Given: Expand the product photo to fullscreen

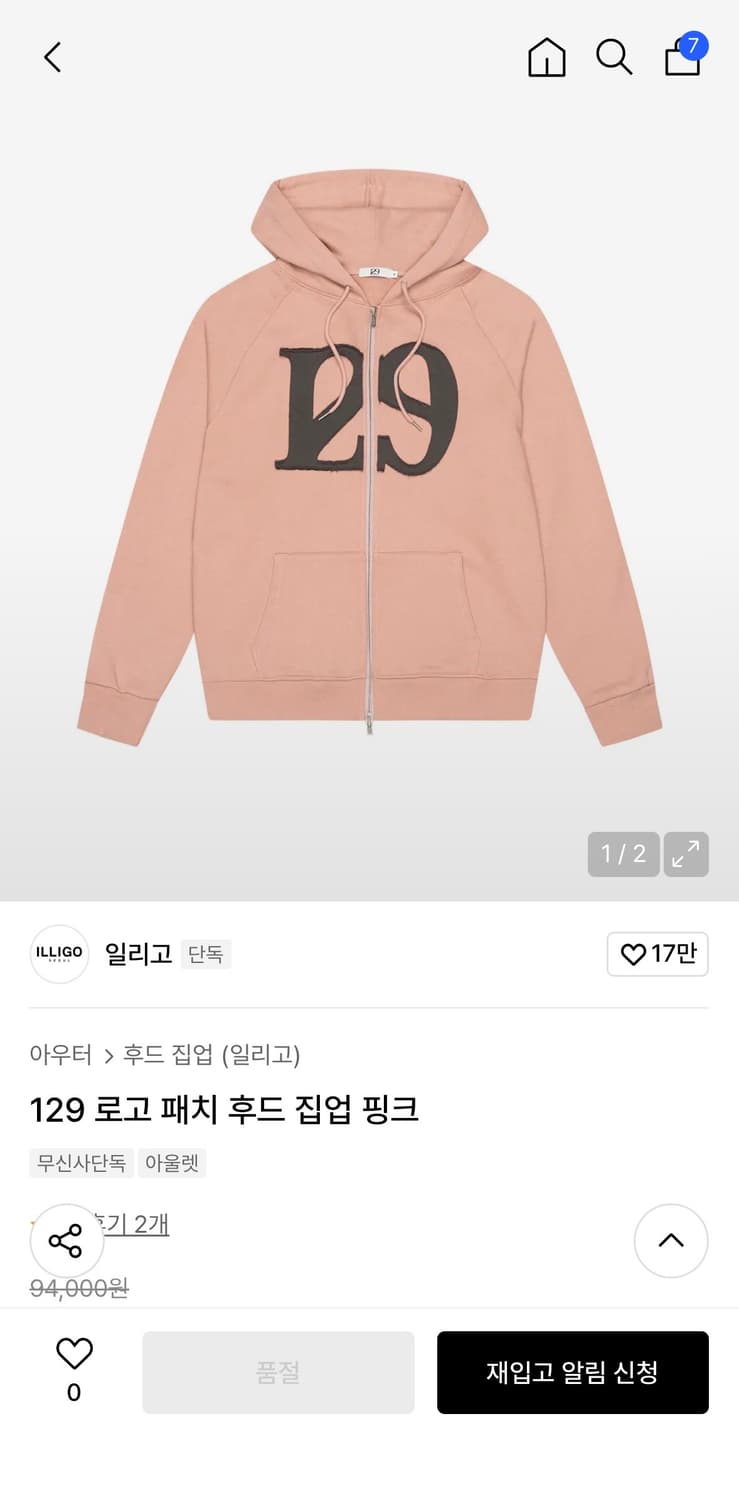Looking at the screenshot, I should click(687, 855).
